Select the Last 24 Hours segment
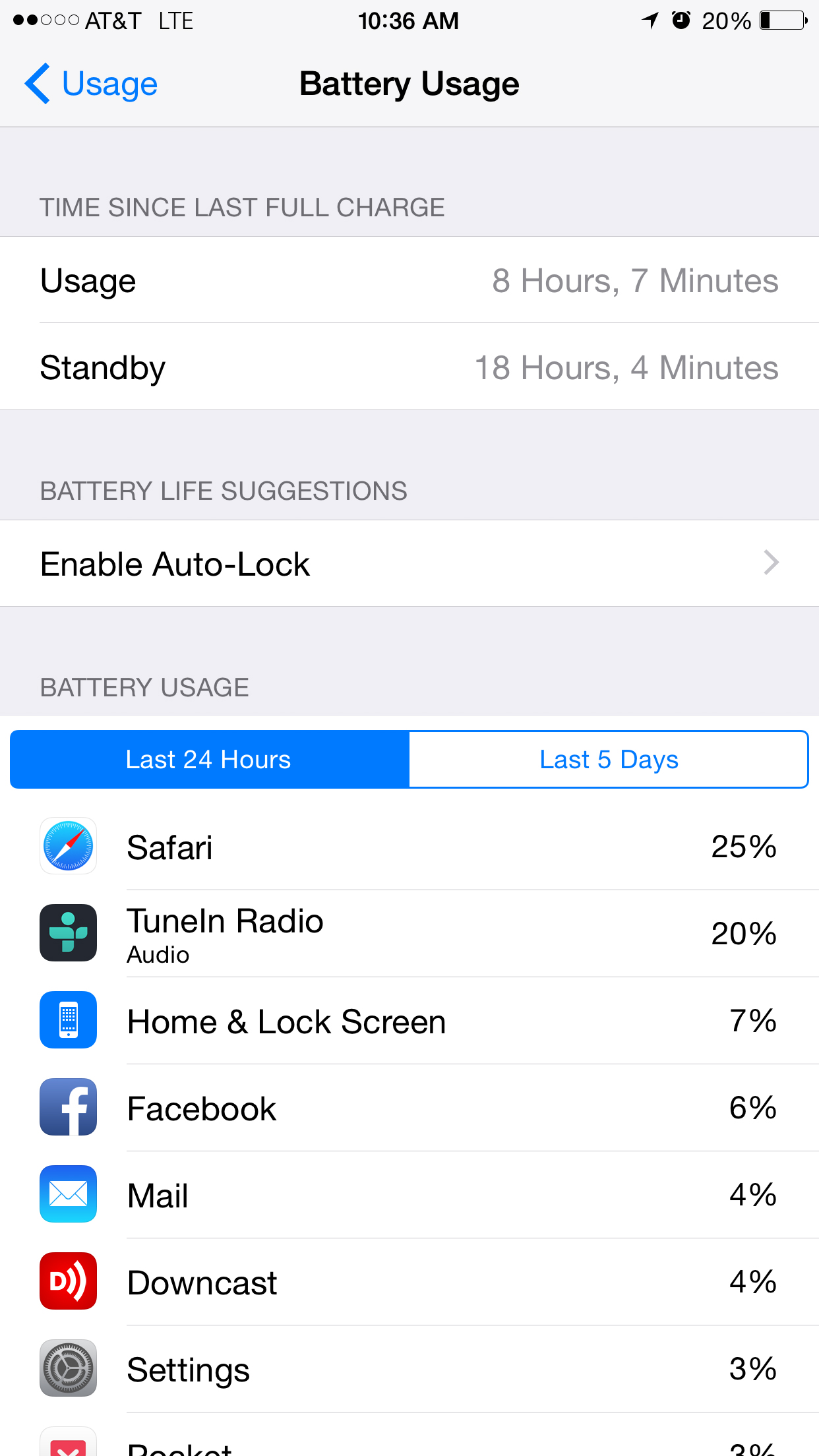The height and width of the screenshot is (1456, 819). pos(210,759)
